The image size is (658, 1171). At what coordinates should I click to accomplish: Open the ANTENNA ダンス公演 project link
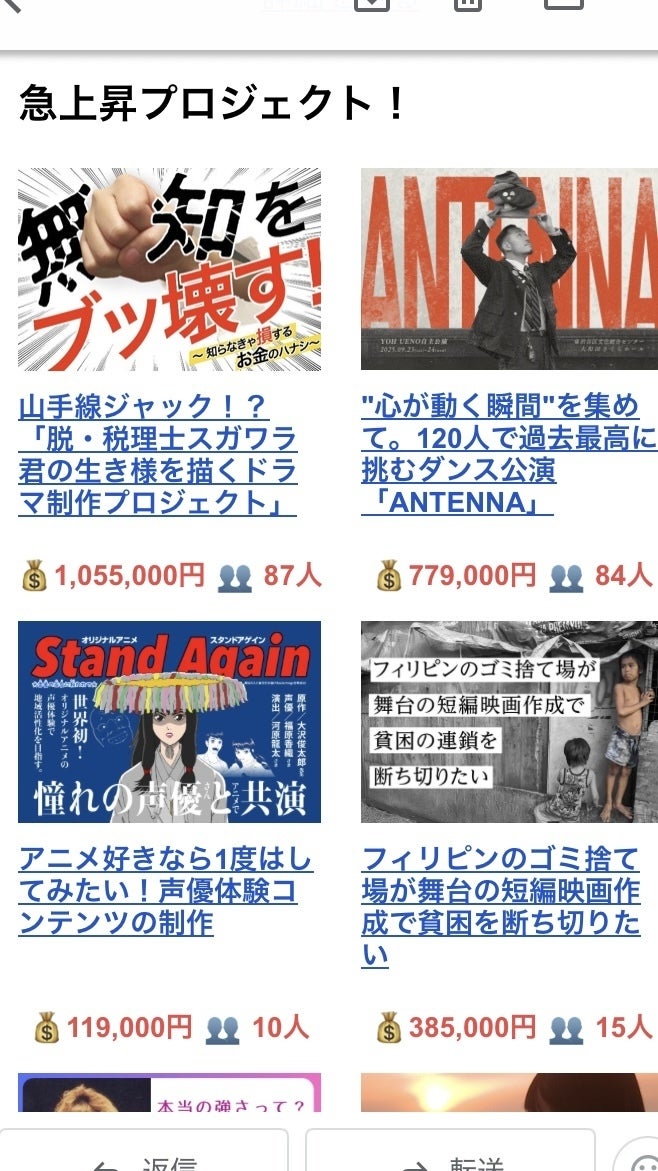(509, 454)
